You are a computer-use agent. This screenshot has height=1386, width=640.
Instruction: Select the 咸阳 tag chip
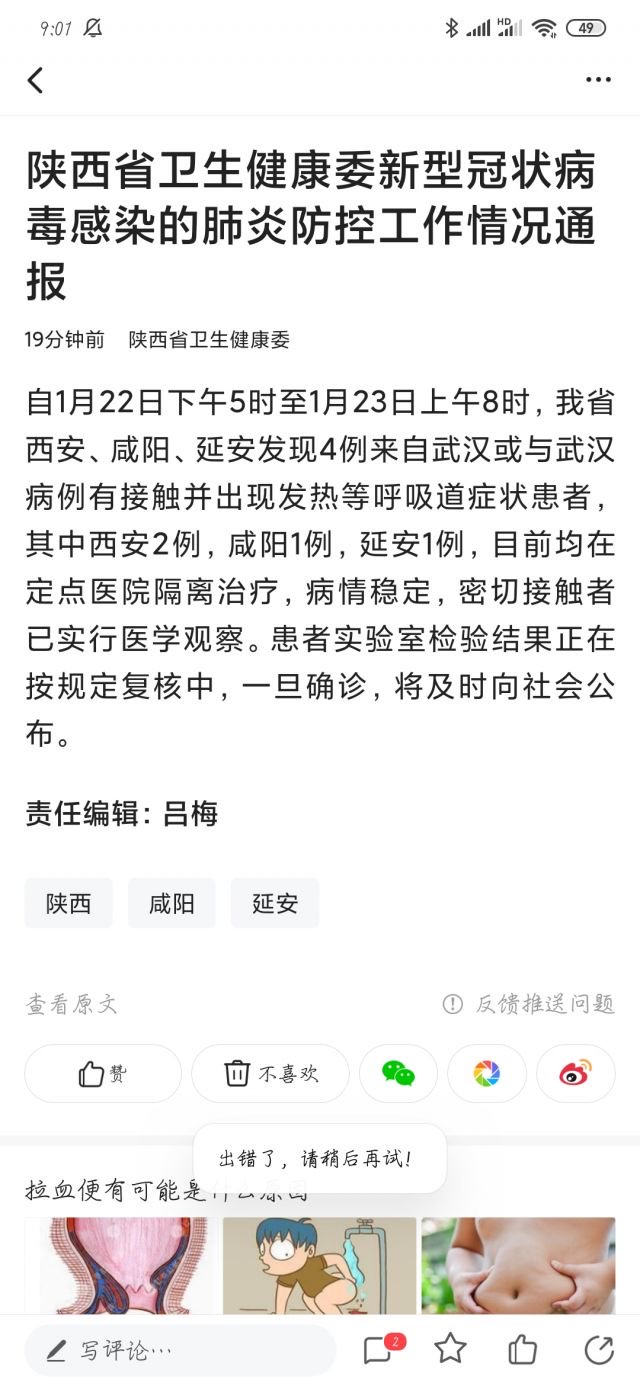pyautogui.click(x=172, y=904)
